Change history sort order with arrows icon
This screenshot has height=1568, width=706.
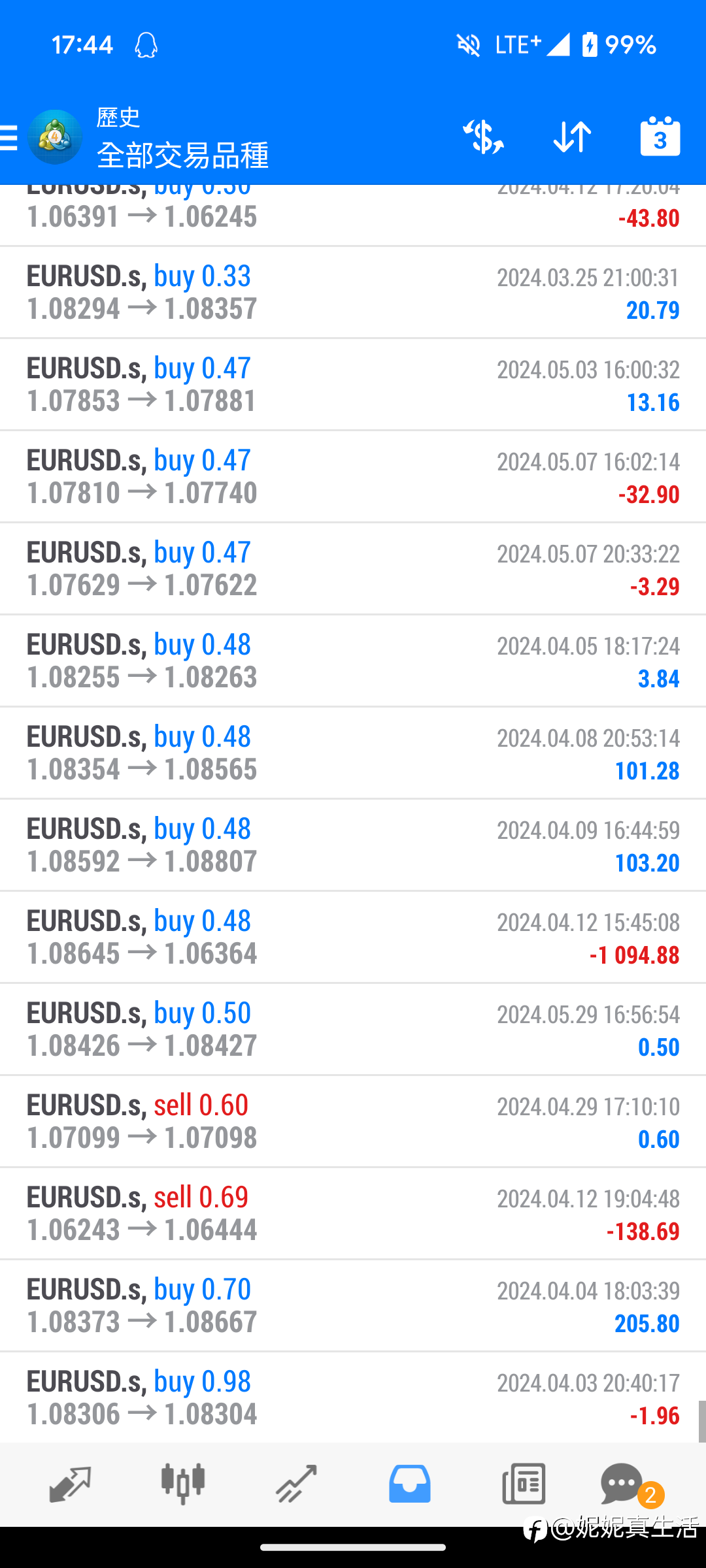(x=572, y=137)
